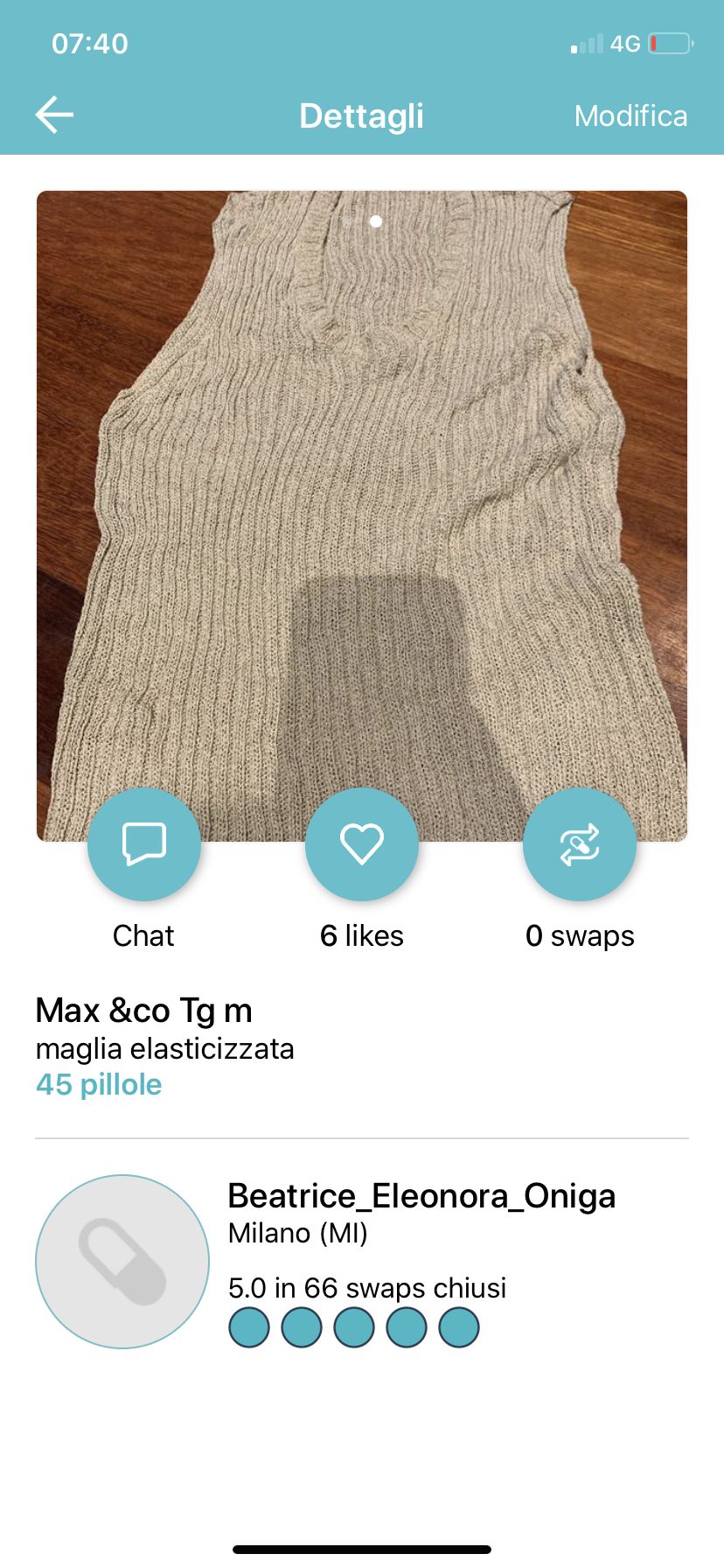Tap Modifica to edit this listing
The image size is (724, 1568).
[630, 115]
